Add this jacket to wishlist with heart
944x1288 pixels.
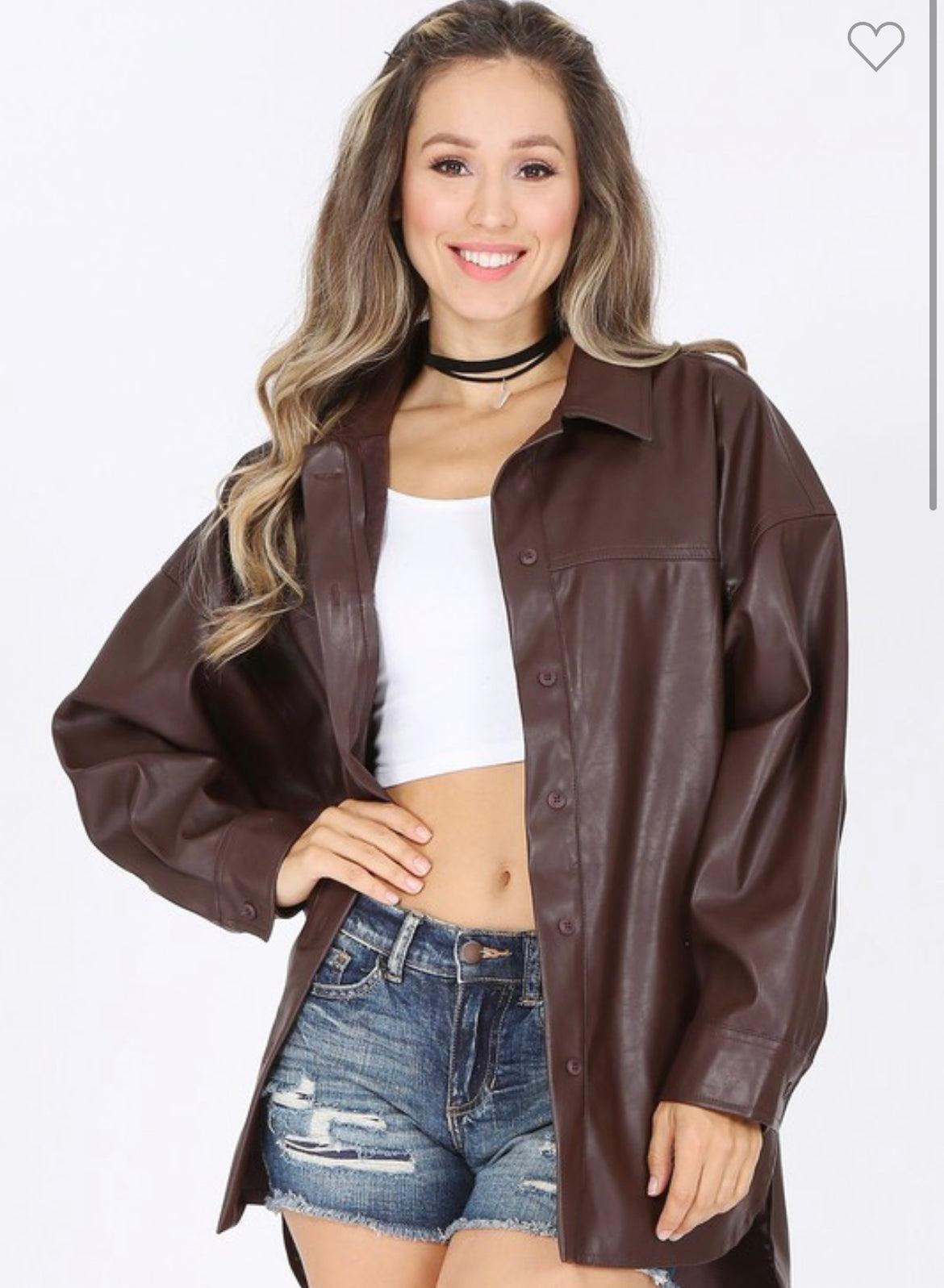point(876,45)
